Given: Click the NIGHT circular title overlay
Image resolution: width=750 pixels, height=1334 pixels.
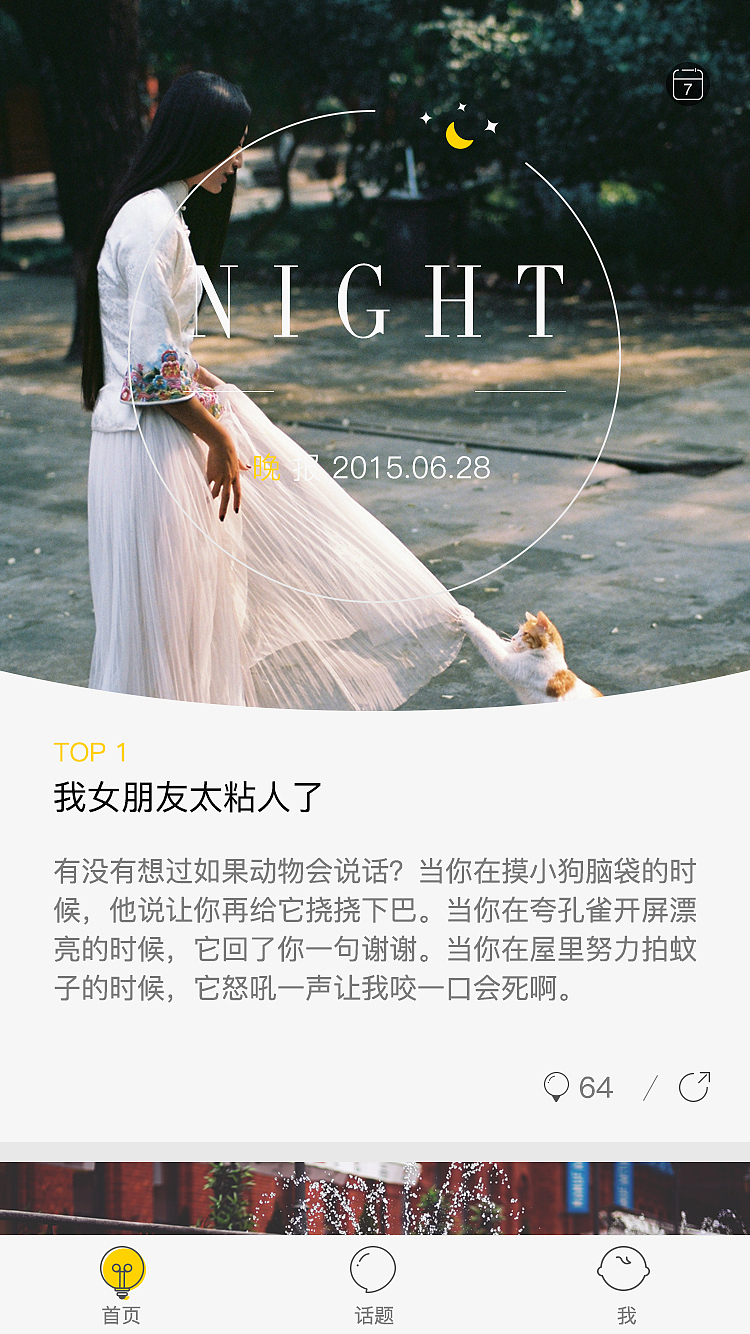Looking at the screenshot, I should [x=375, y=300].
